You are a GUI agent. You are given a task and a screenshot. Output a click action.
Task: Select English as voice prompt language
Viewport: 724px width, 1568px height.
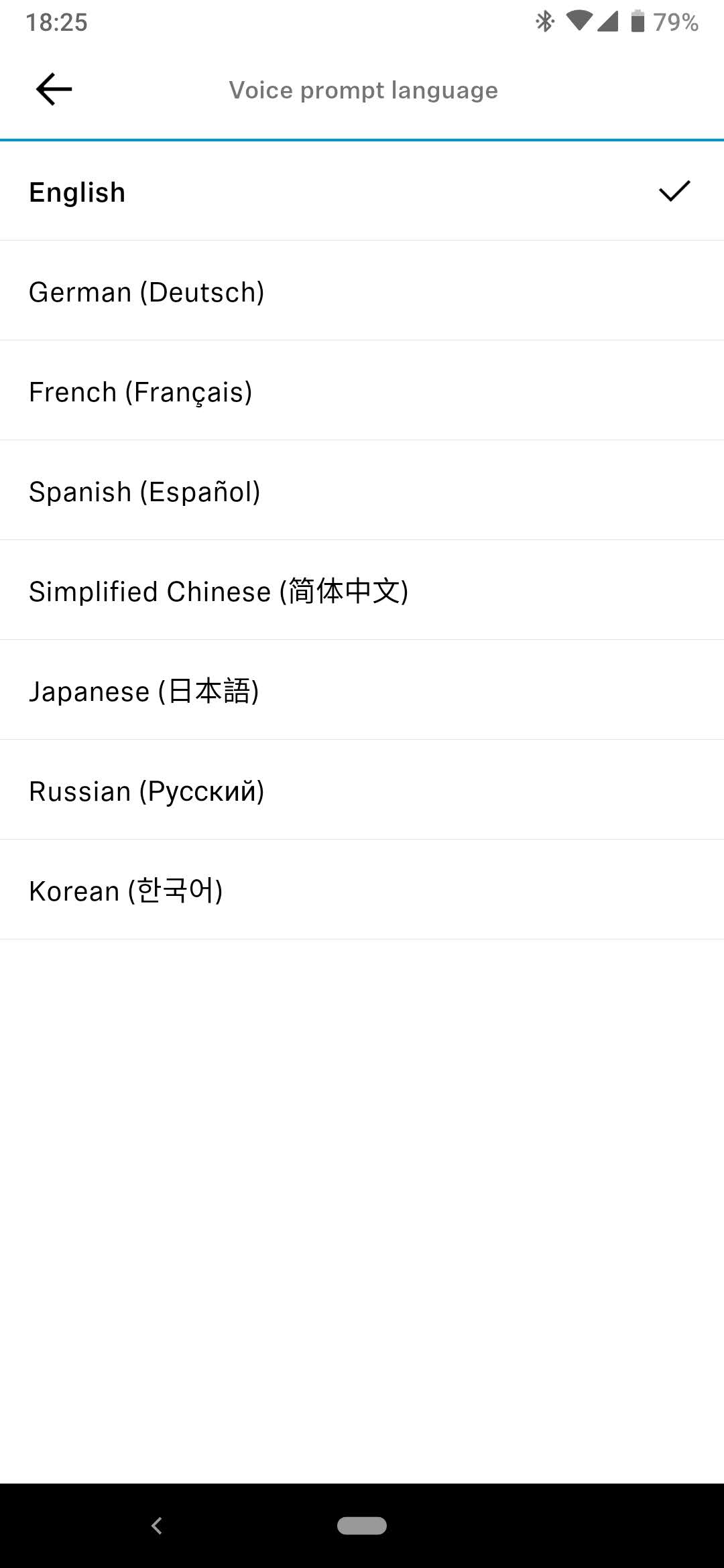tap(362, 192)
